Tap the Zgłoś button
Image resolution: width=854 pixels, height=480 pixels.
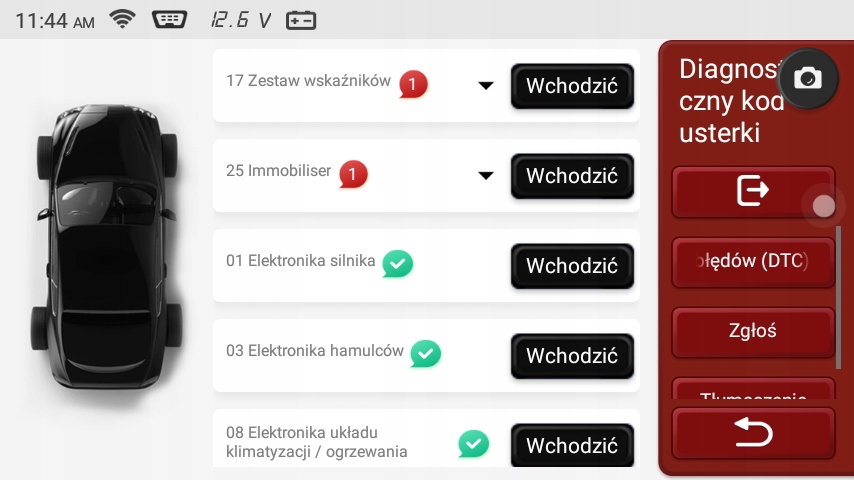[x=752, y=331]
